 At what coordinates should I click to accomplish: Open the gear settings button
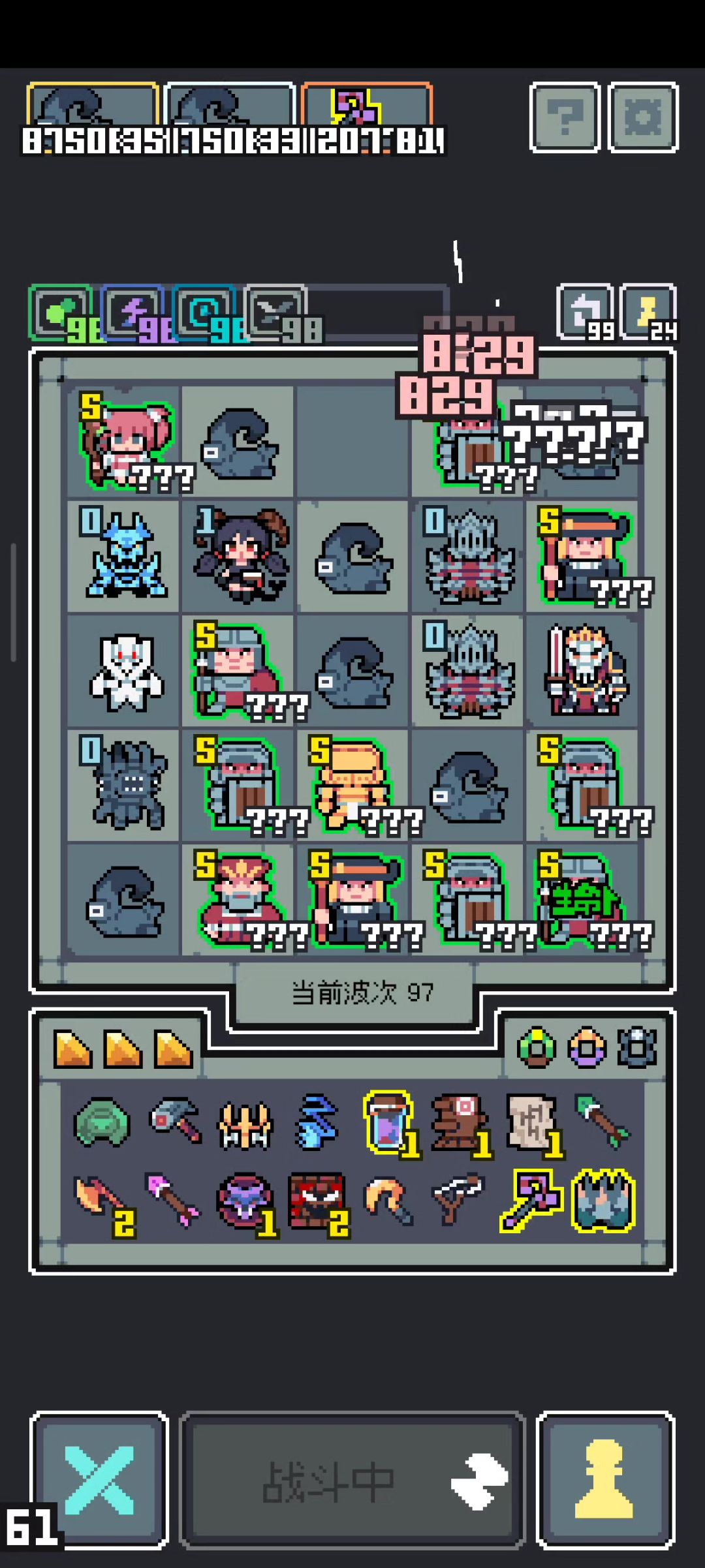(x=643, y=117)
